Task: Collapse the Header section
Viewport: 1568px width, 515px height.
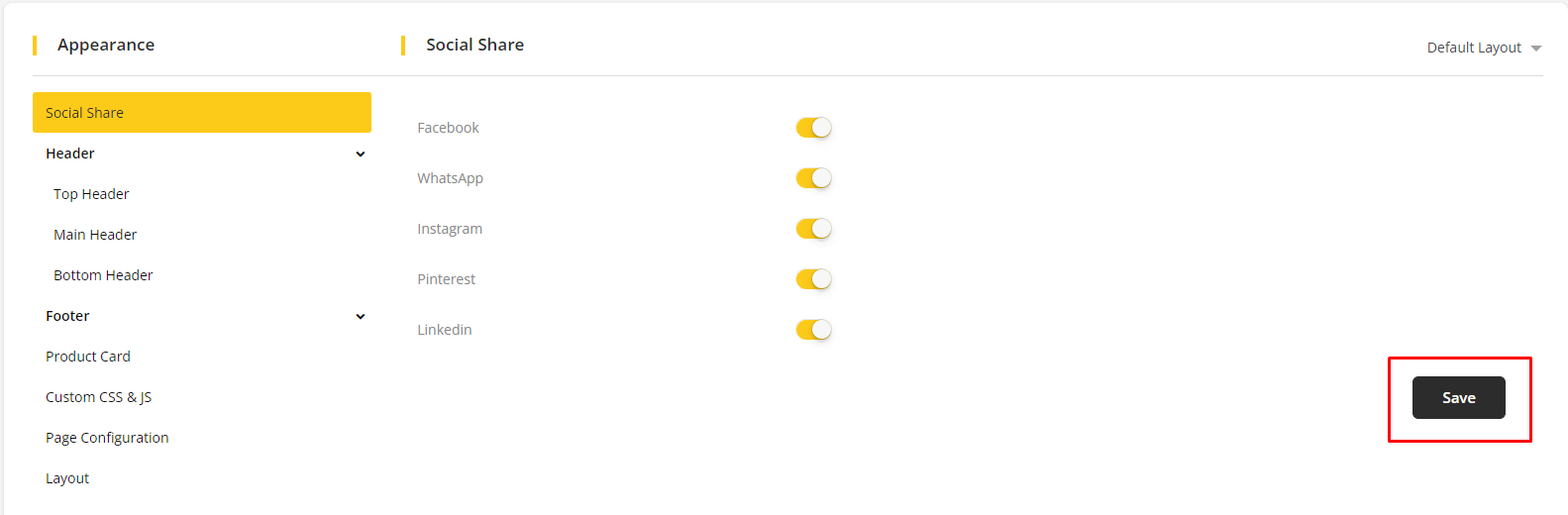Action: click(x=360, y=154)
